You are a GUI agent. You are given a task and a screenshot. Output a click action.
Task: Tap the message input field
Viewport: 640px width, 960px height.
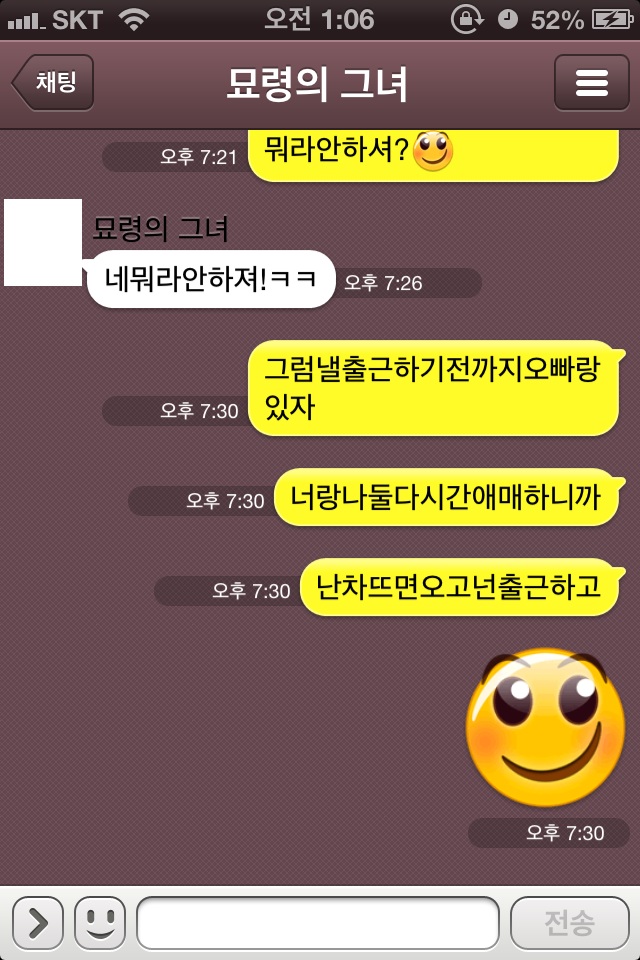coord(317,922)
